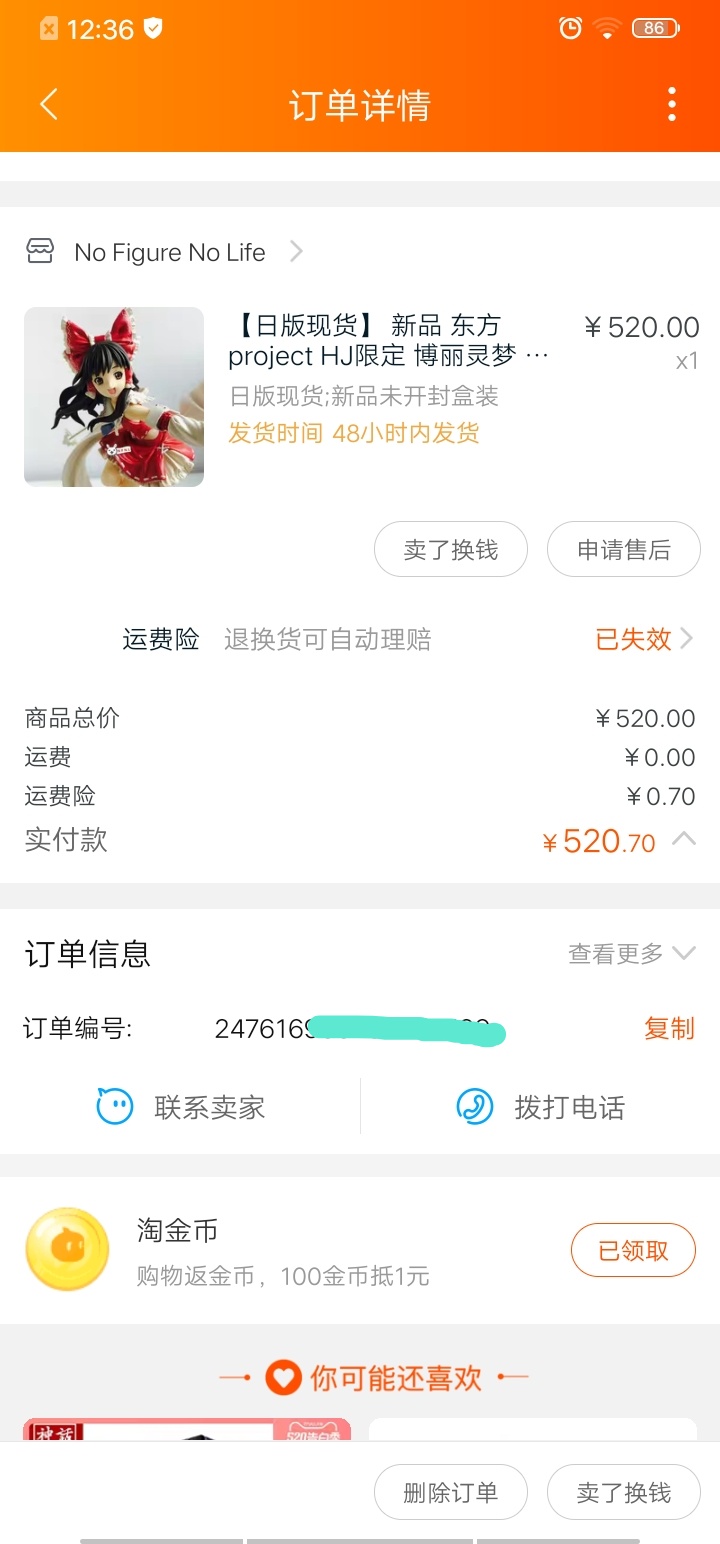This screenshot has width=720, height=1544.
Task: Tap 卖了换钱 in the bottom bar
Action: [623, 1493]
